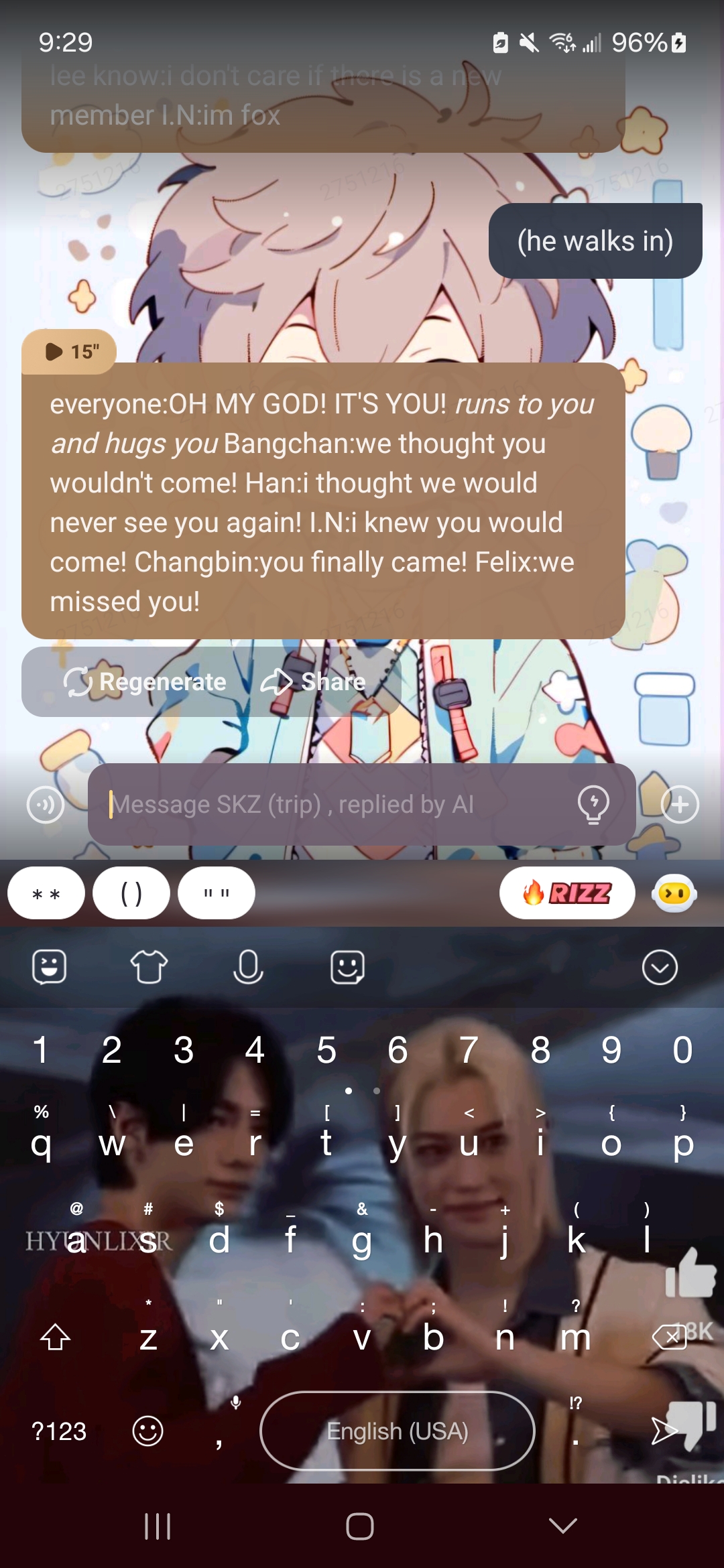Open the keyboard sticker panel
724x1568 pixels.
pos(49,967)
